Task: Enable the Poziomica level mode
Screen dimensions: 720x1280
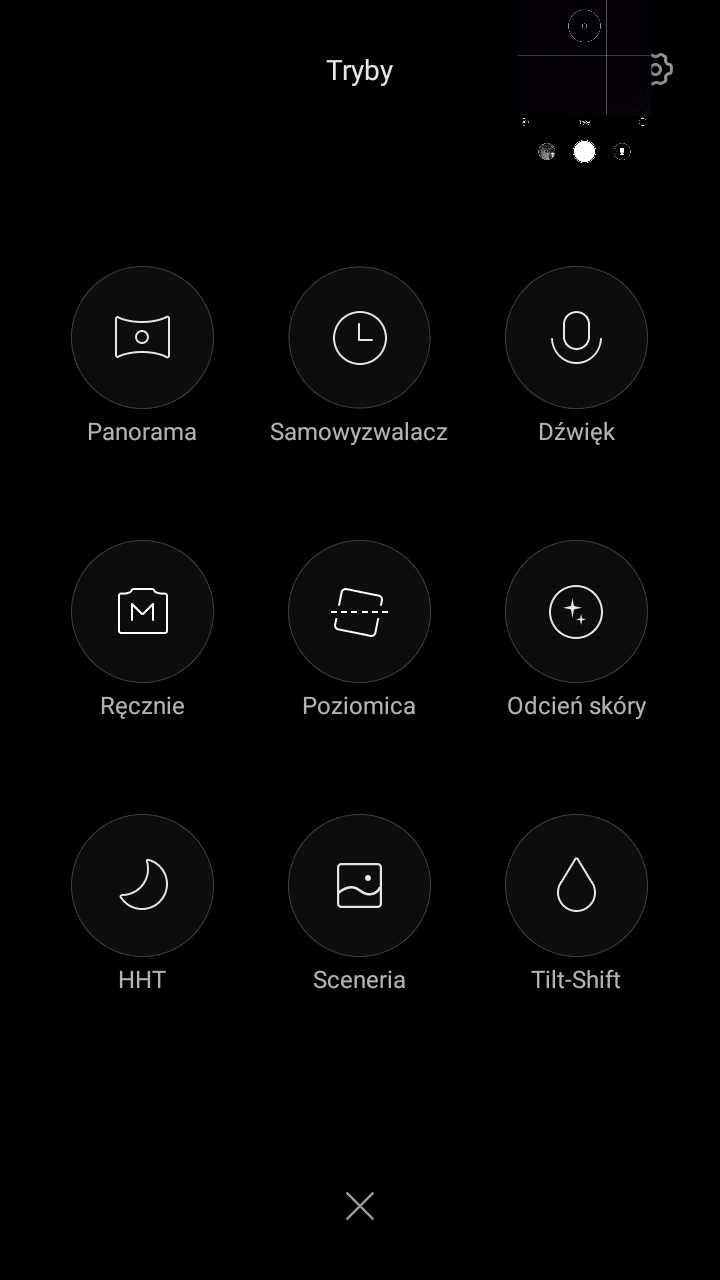Action: [359, 612]
